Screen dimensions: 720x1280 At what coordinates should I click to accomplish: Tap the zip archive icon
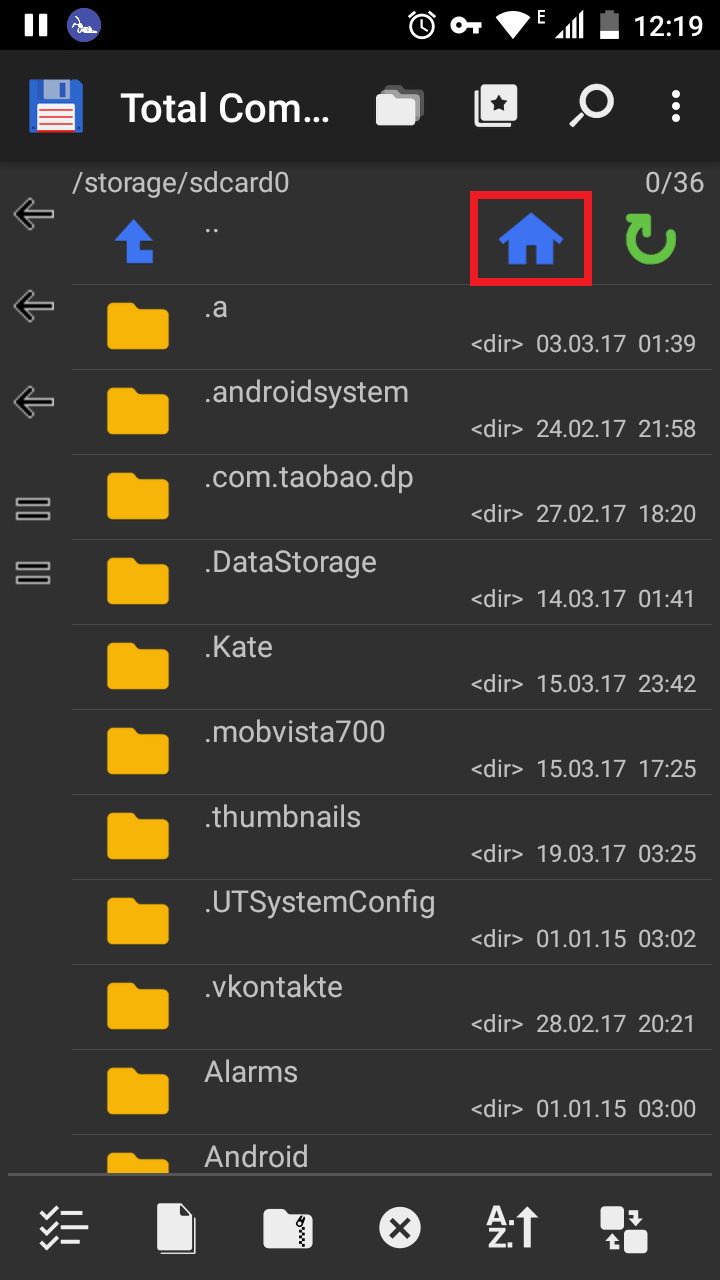(x=288, y=1228)
